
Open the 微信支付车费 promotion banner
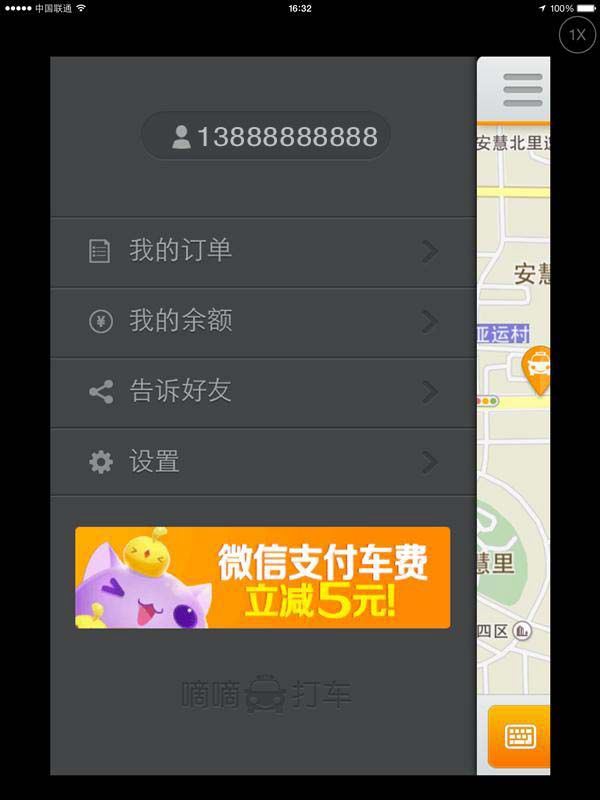(263, 578)
